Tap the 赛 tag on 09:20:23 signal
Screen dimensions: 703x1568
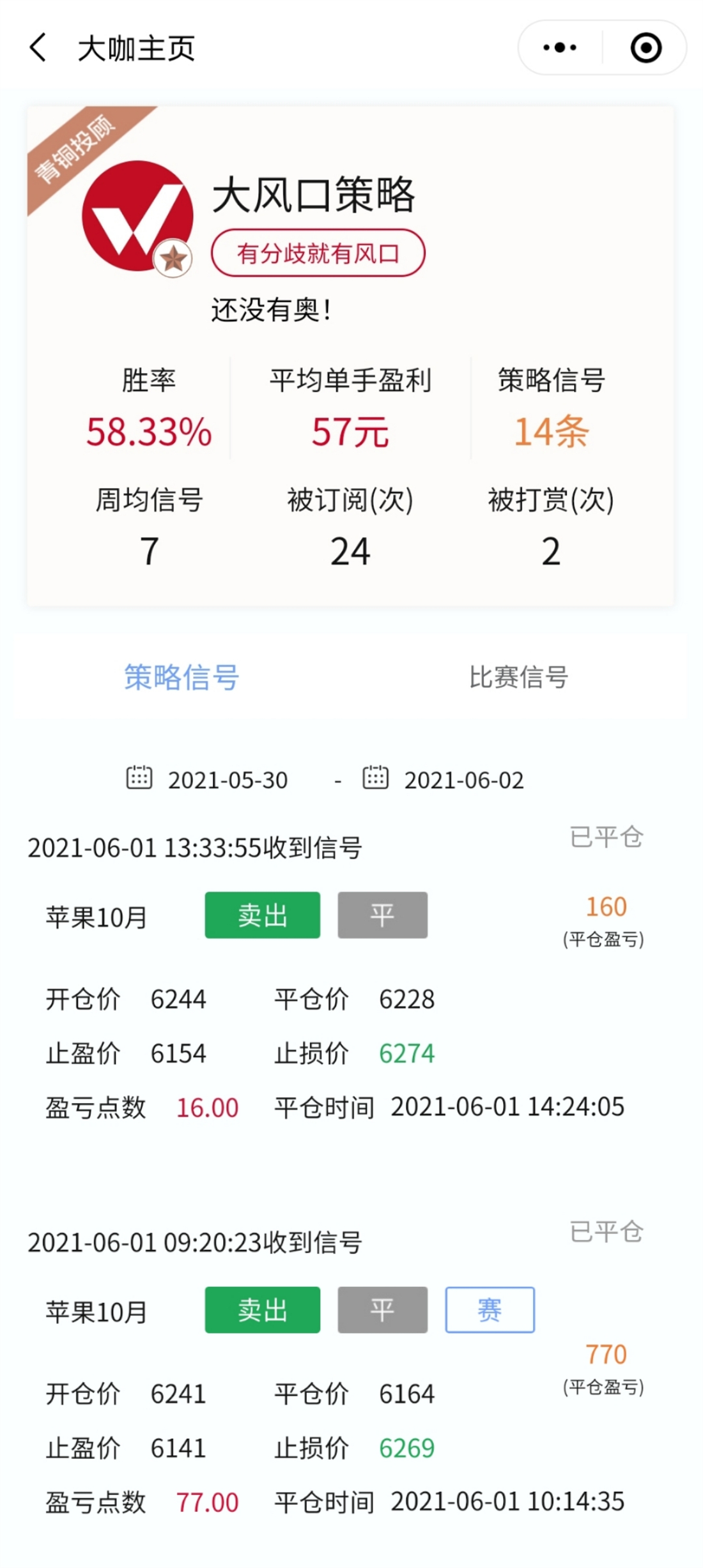tap(490, 1309)
